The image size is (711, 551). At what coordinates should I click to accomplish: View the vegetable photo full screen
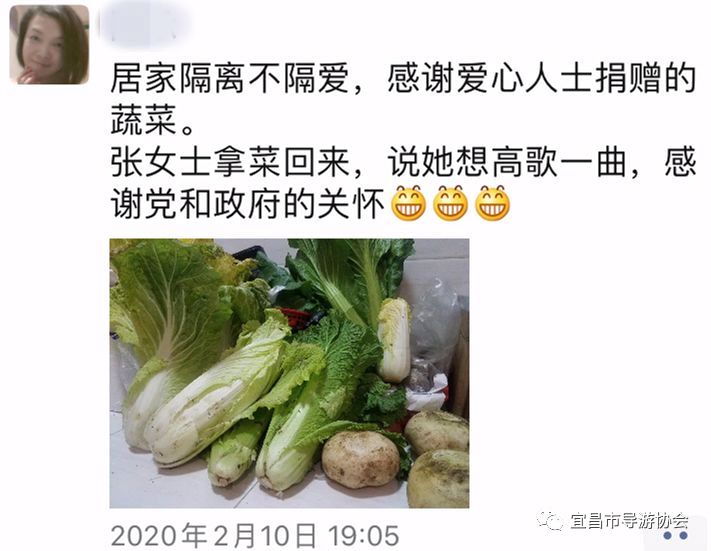pyautogui.click(x=289, y=373)
